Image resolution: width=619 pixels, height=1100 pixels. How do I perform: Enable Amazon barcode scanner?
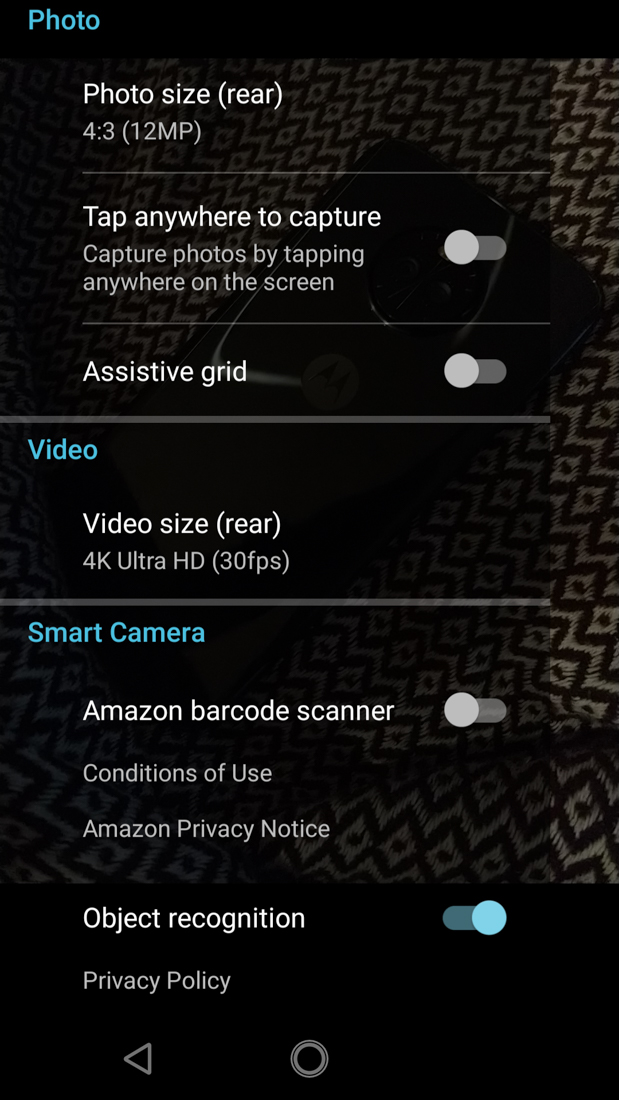coord(475,711)
